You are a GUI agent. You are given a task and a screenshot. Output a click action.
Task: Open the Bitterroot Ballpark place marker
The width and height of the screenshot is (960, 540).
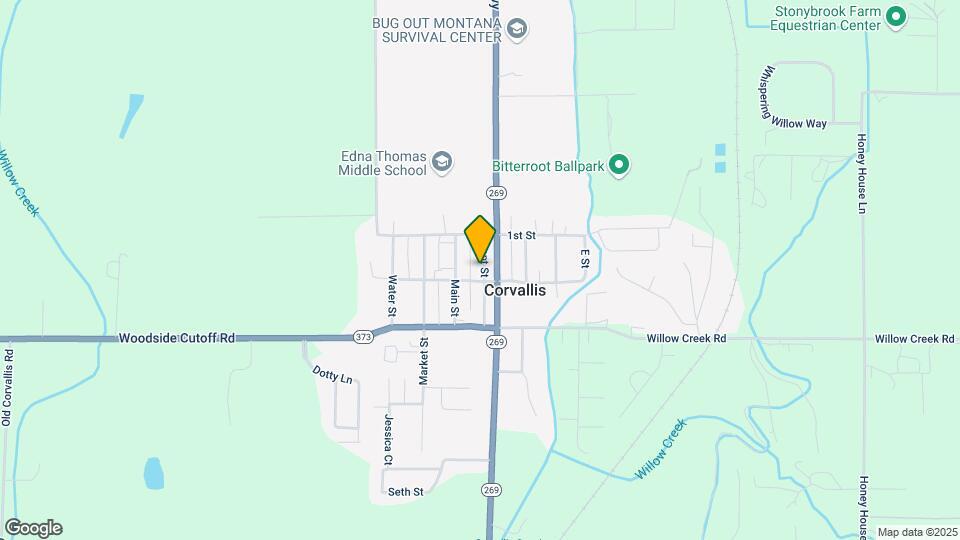(x=619, y=165)
